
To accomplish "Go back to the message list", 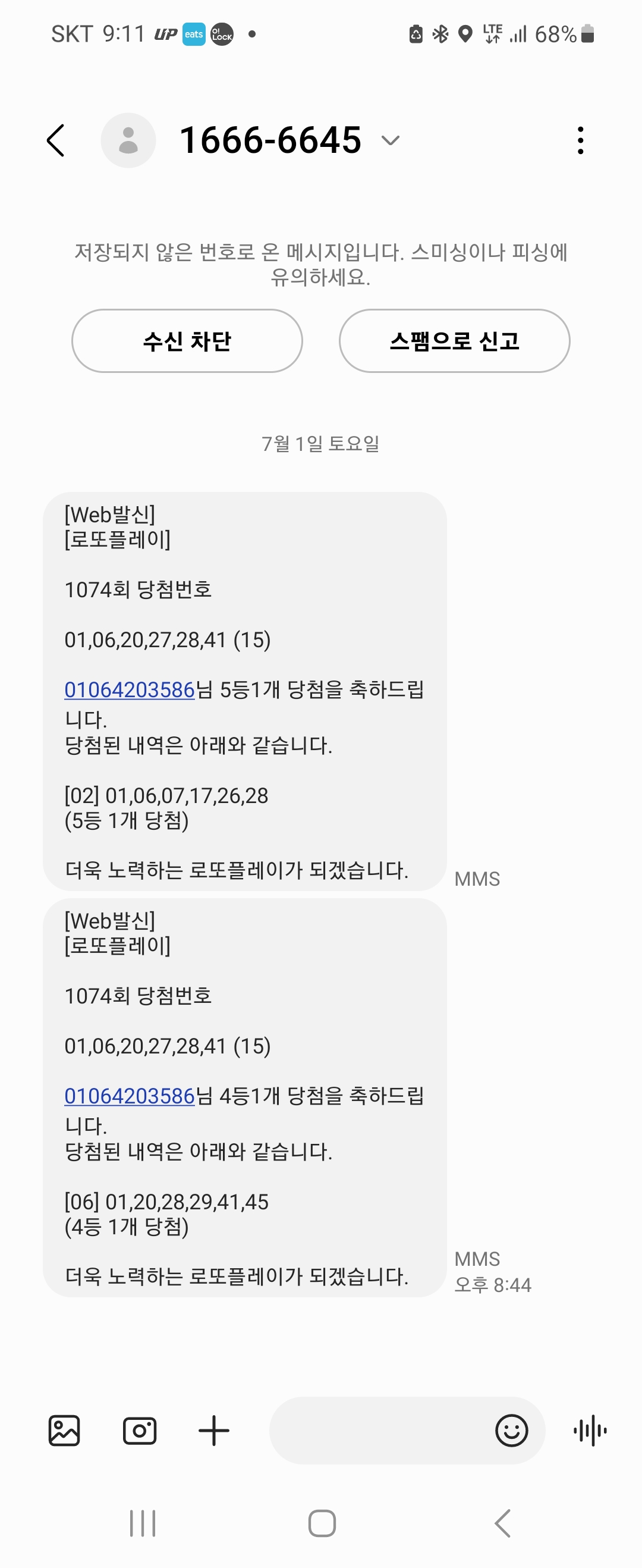I will click(56, 140).
